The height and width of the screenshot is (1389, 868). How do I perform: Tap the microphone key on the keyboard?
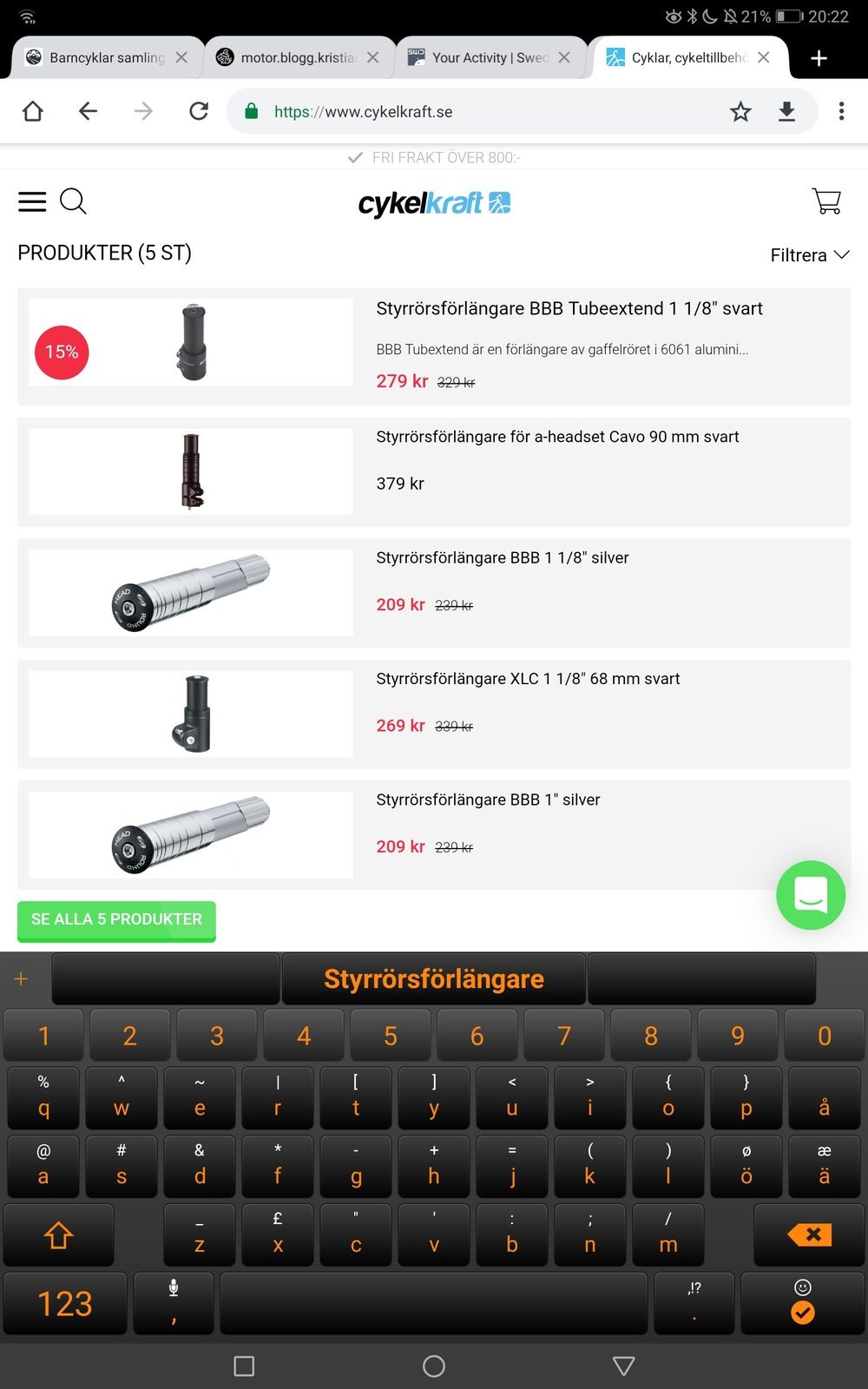173,1303
